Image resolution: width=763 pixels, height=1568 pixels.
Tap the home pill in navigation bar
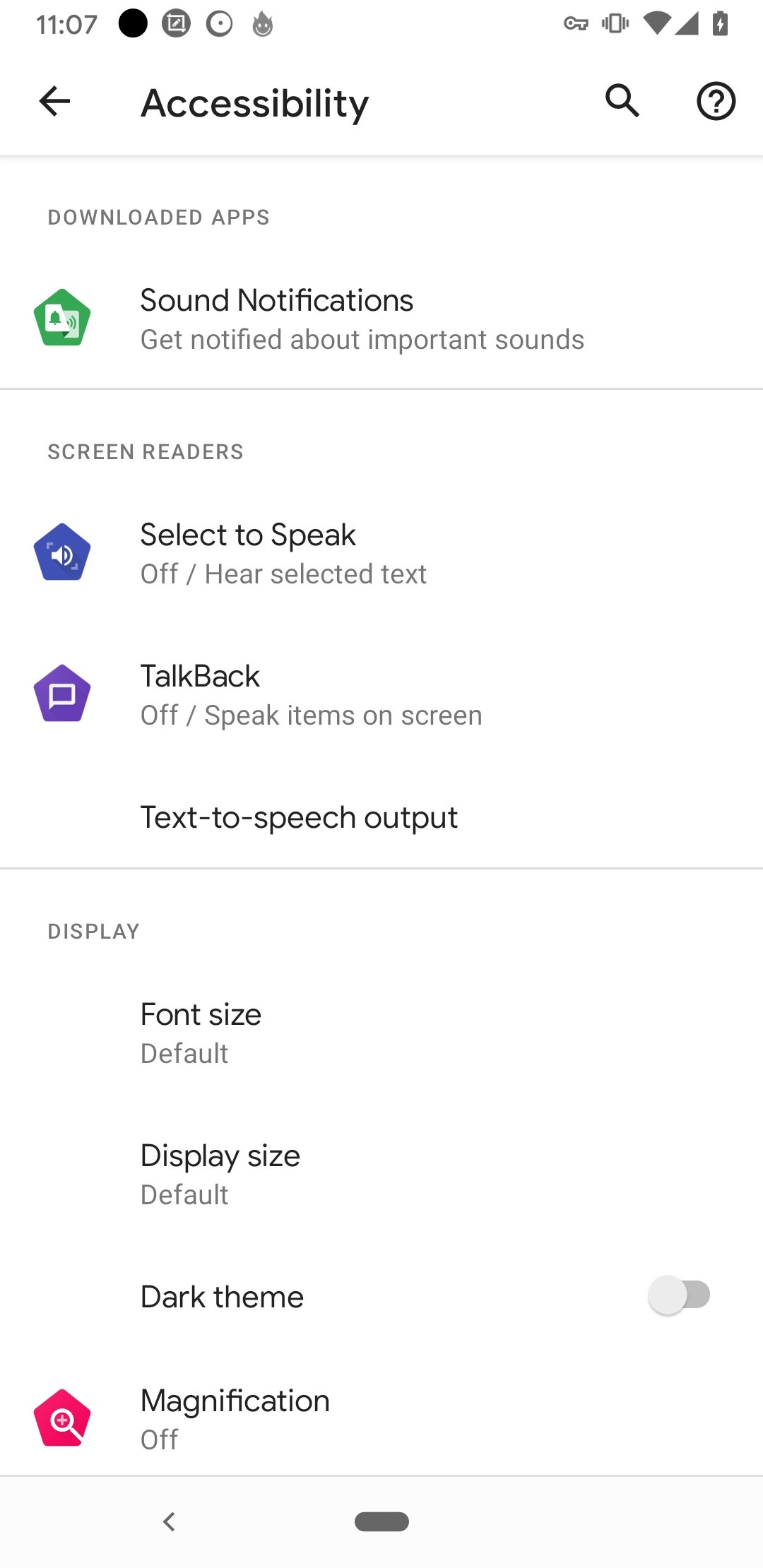click(x=381, y=1521)
